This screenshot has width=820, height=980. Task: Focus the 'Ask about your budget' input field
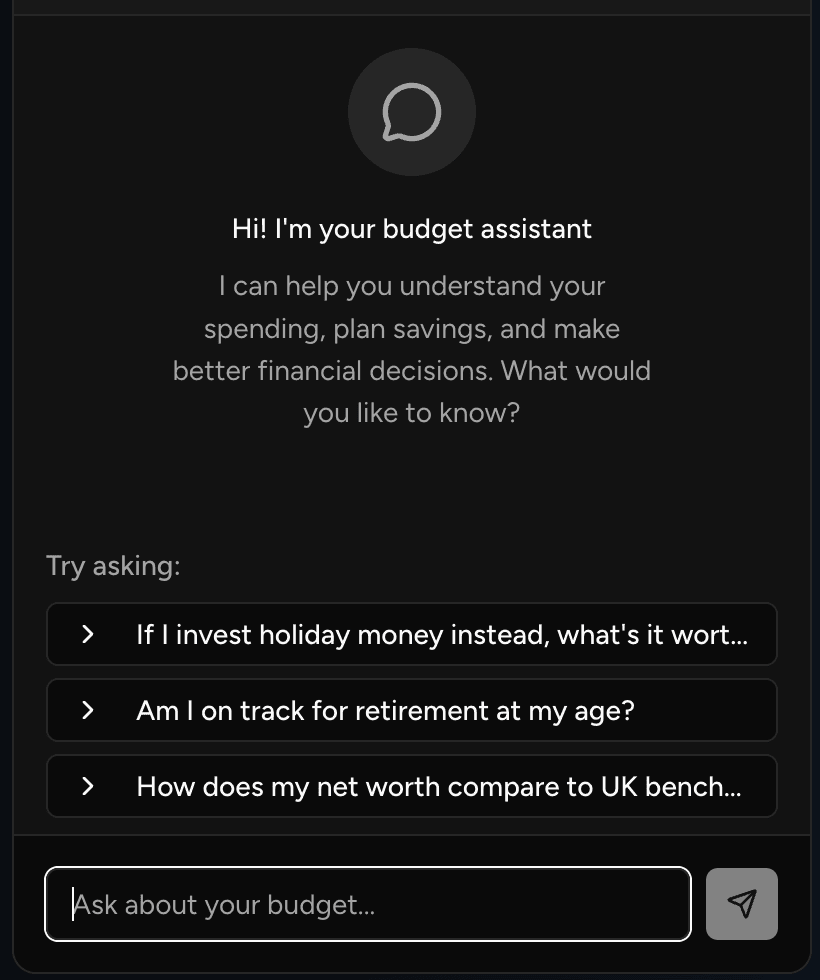point(367,903)
